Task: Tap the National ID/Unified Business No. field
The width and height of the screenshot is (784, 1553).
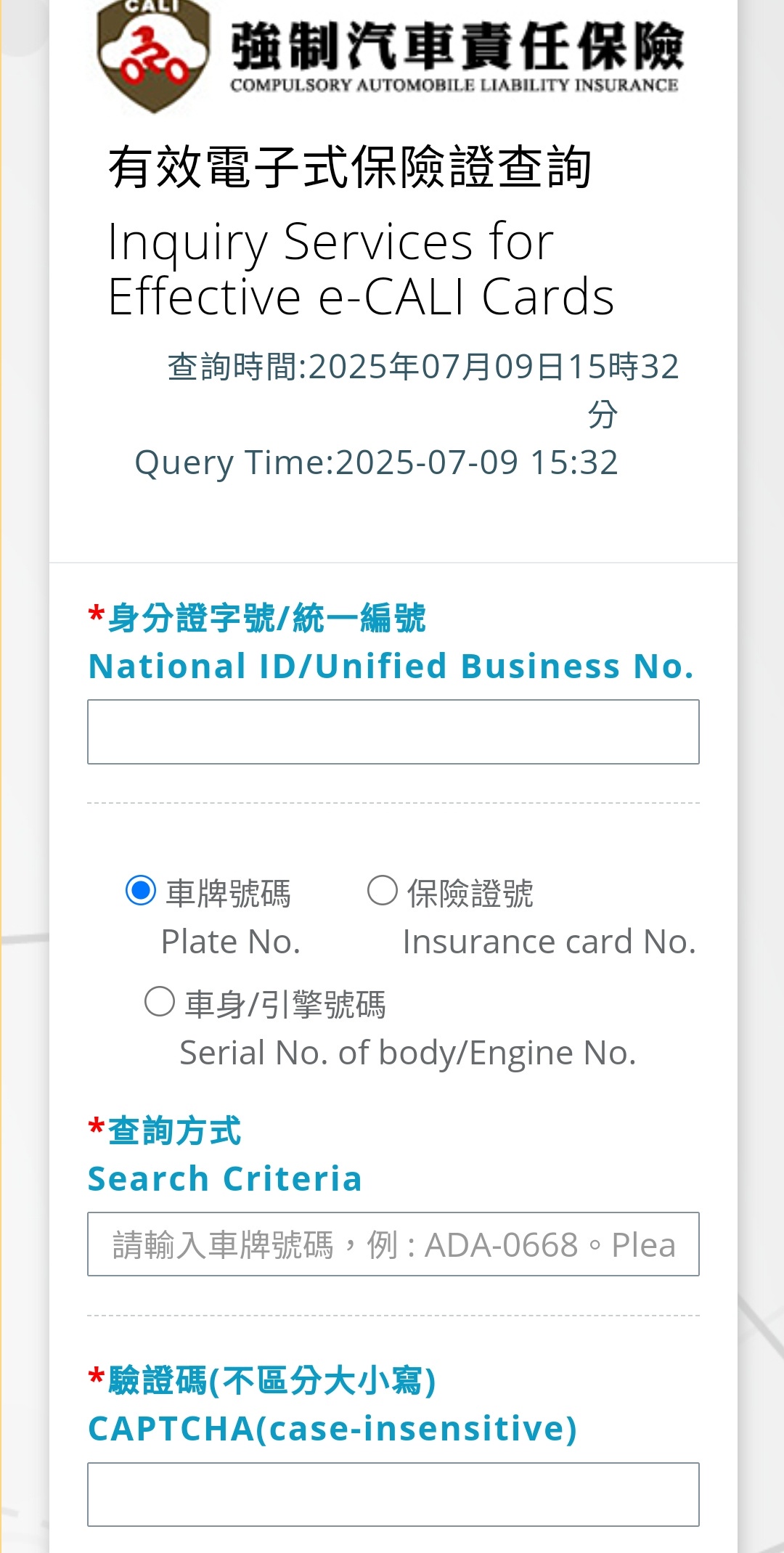Action: click(x=393, y=732)
